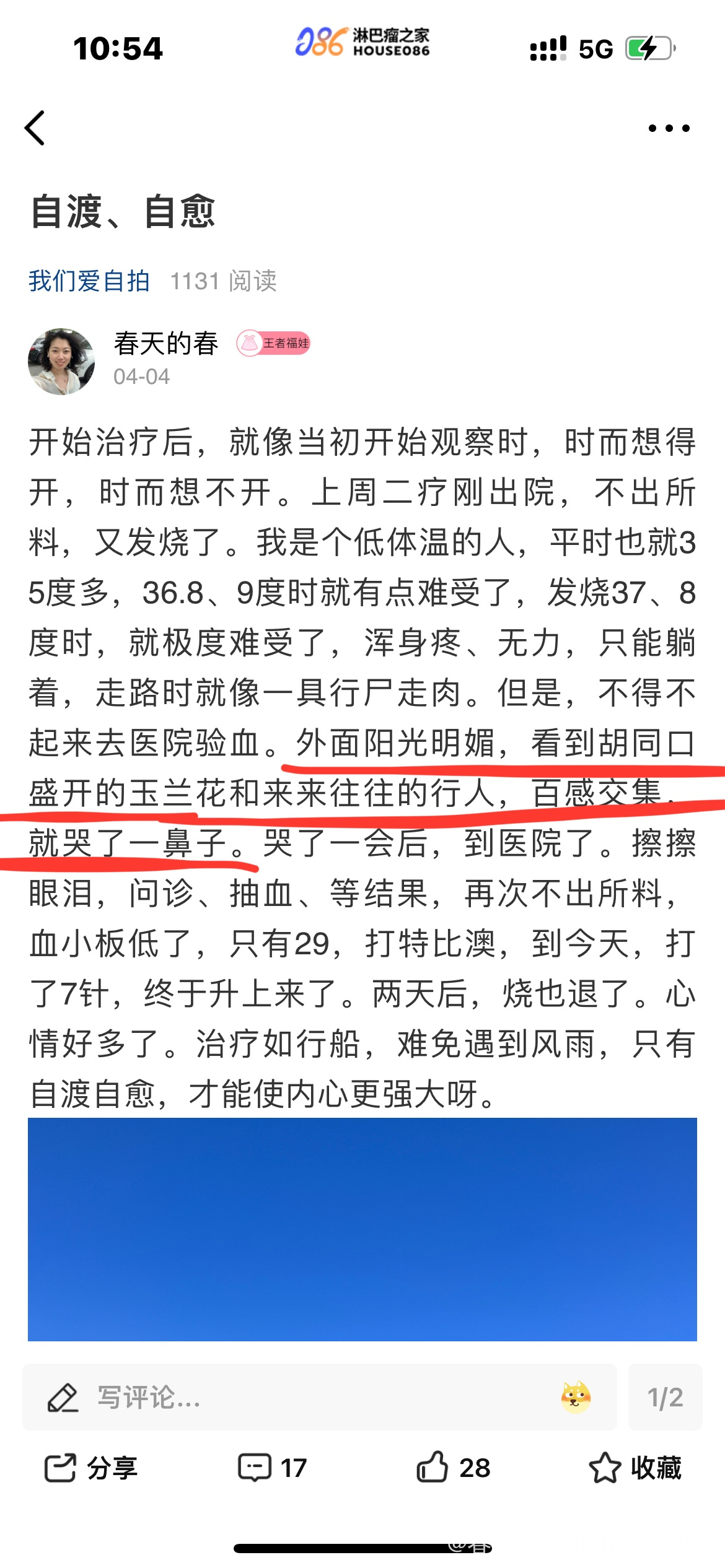
Task: Open the username 春天的春
Action: pos(165,343)
